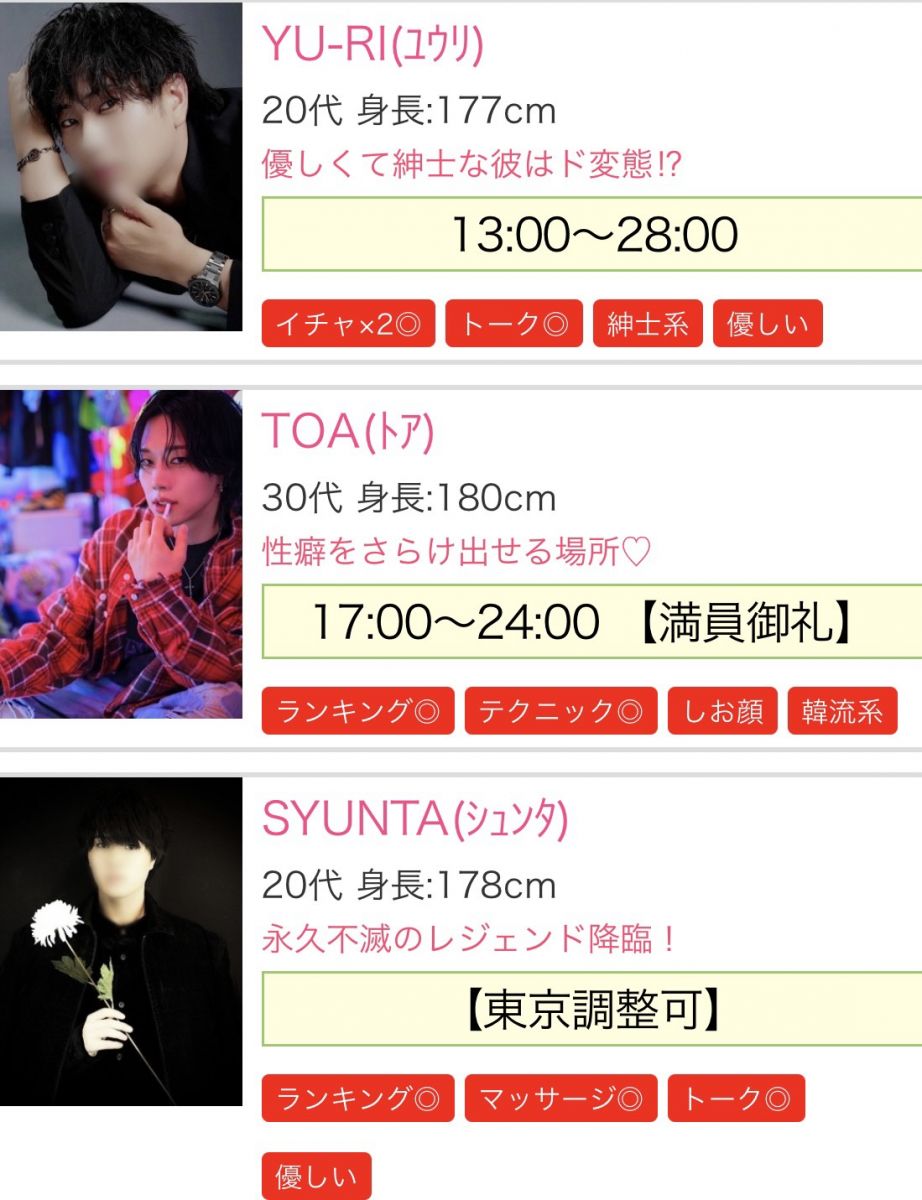Open the YU-RI(ユウリ) name link
922x1200 pixels.
click(x=373, y=43)
